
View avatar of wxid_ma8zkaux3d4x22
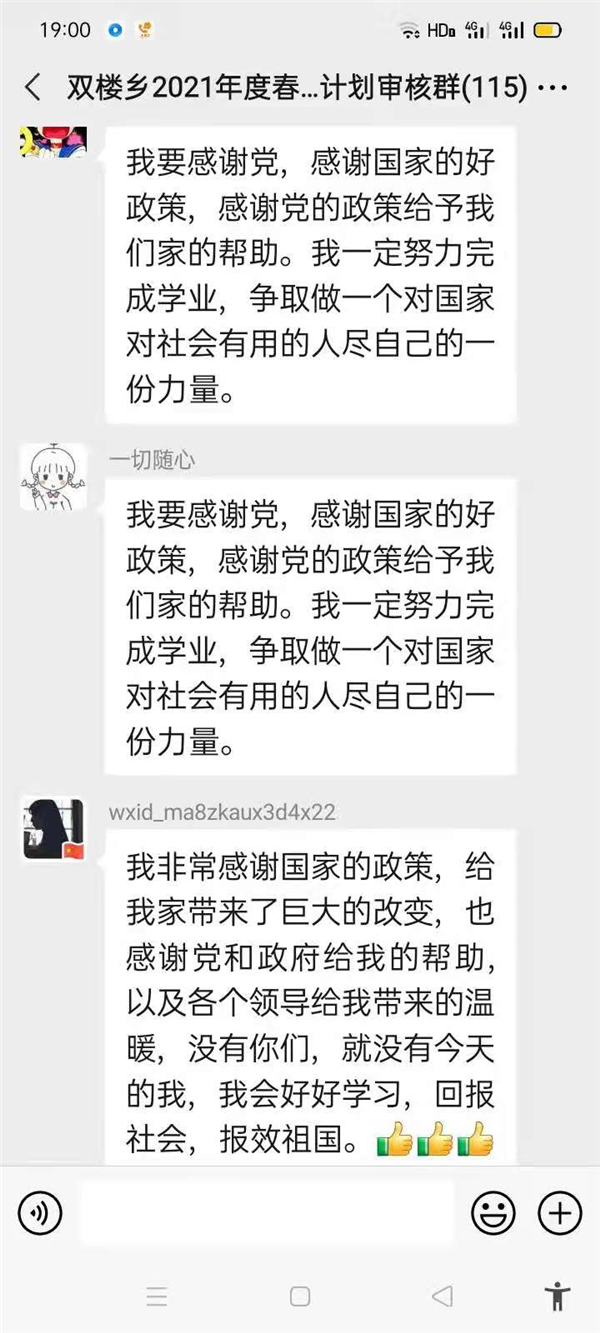pyautogui.click(x=53, y=829)
